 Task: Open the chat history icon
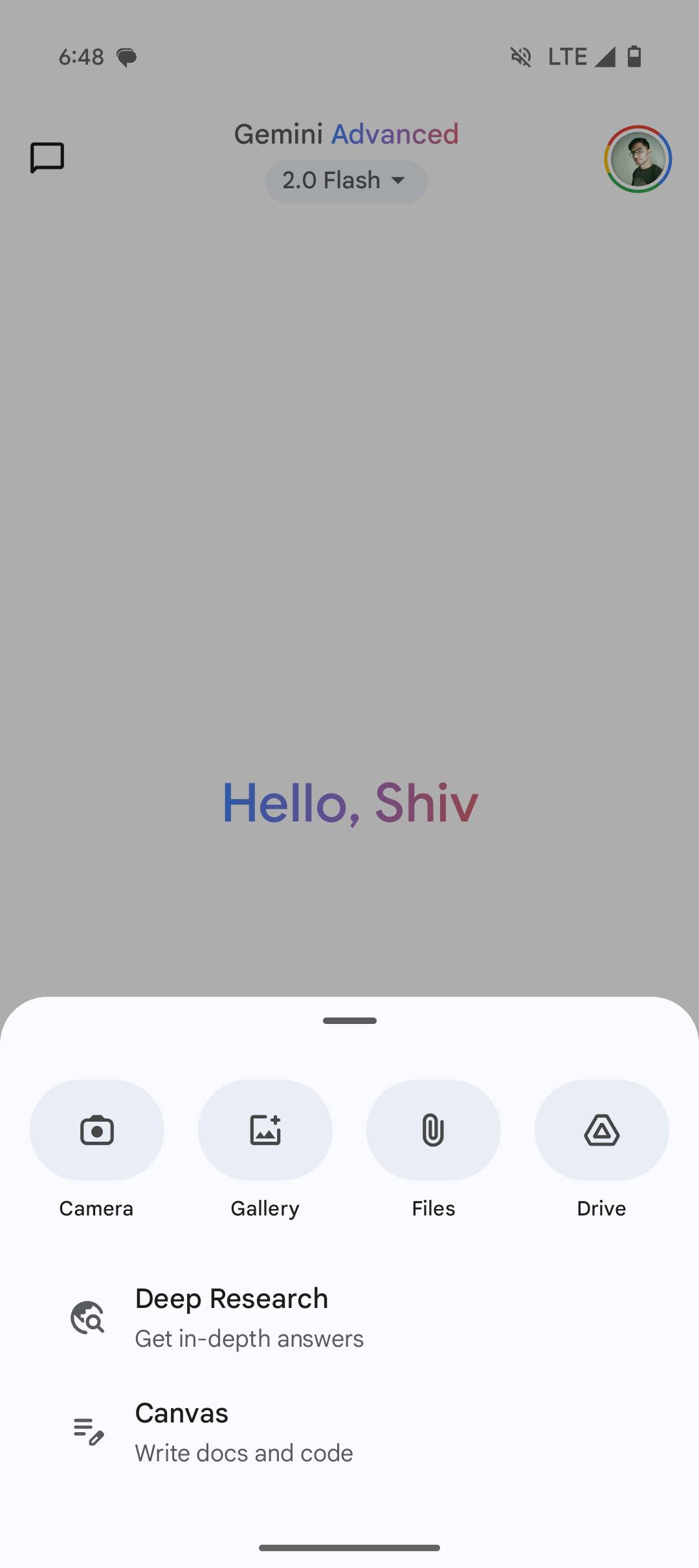[47, 158]
